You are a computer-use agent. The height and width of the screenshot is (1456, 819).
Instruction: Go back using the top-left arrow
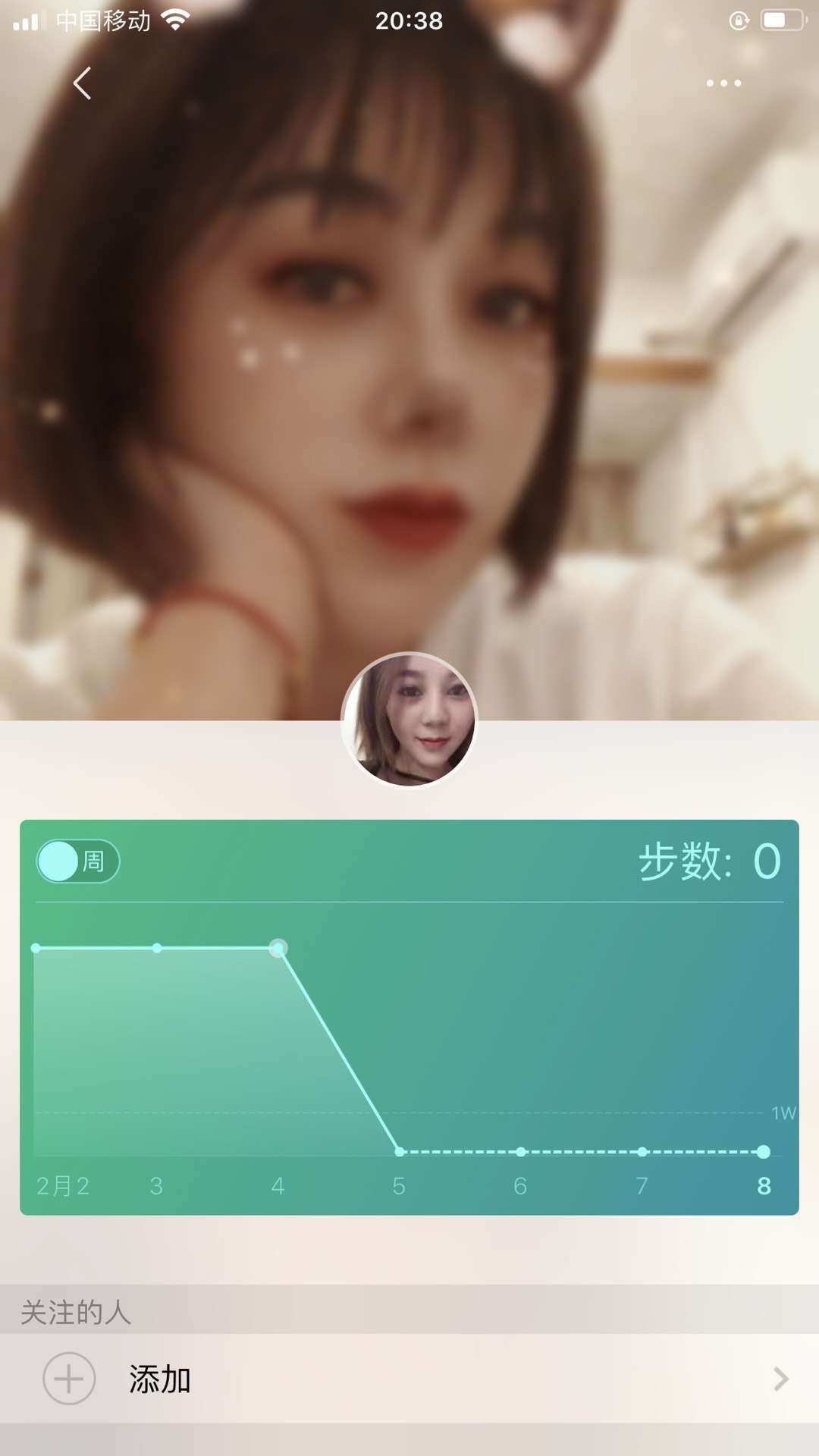(x=82, y=83)
